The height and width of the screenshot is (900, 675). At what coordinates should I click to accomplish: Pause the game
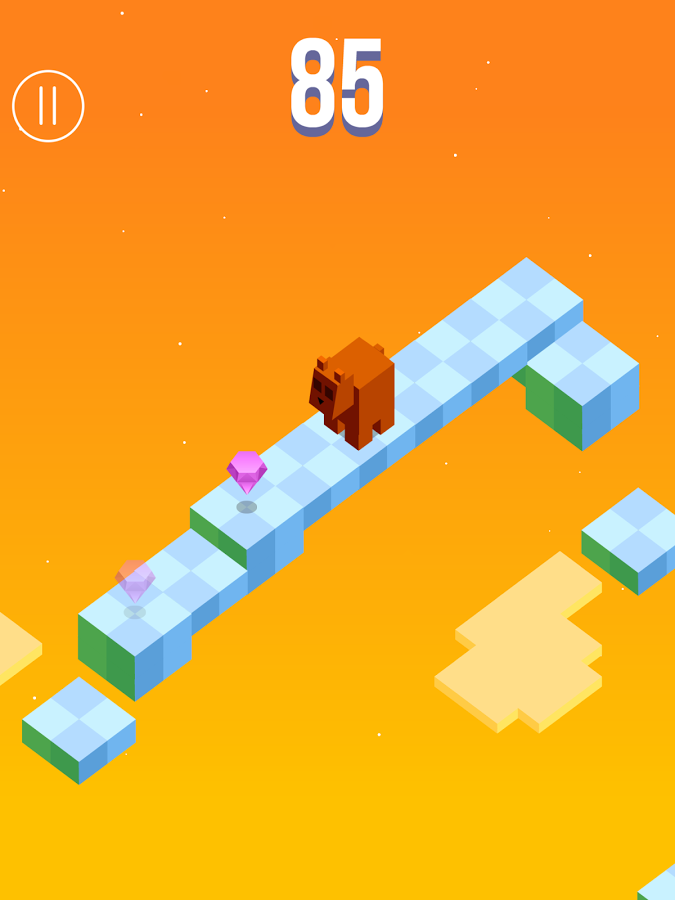click(x=48, y=106)
